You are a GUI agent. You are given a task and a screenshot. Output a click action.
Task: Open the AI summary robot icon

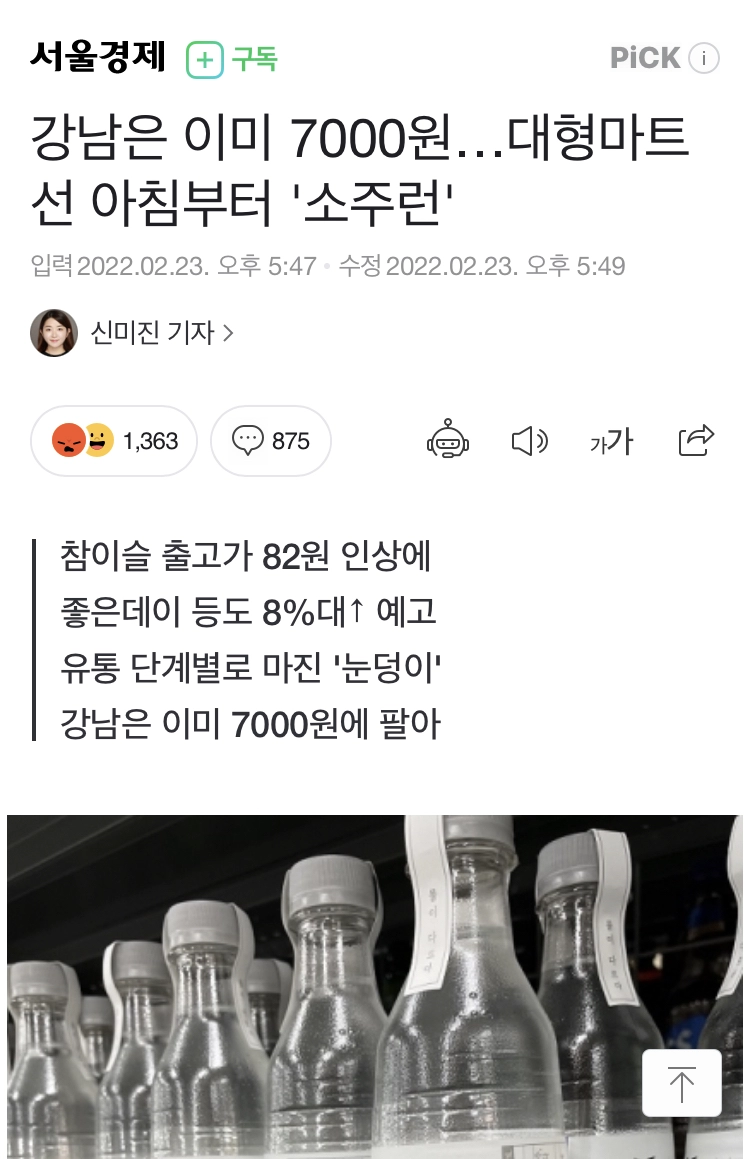448,441
